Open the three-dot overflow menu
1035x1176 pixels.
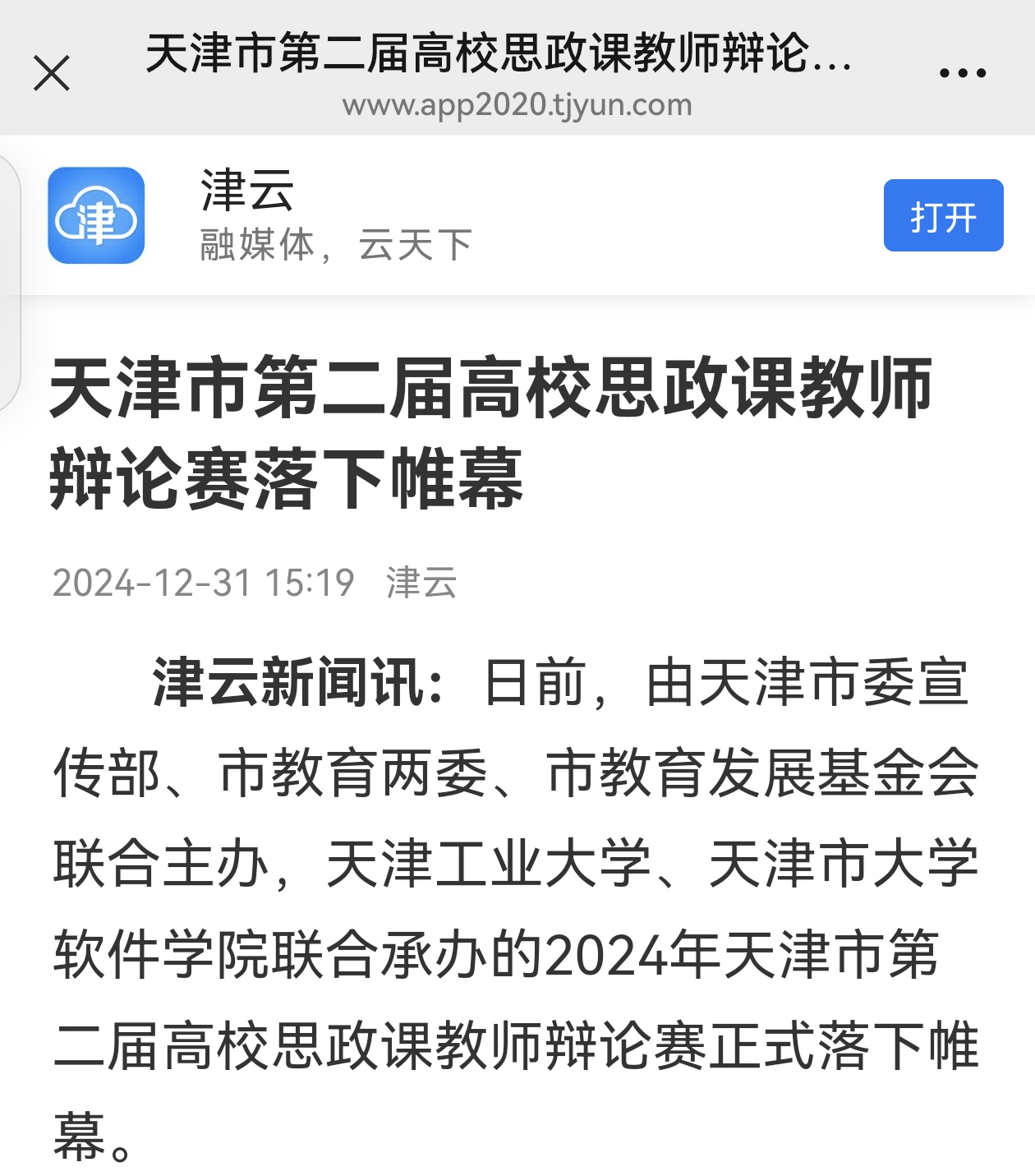963,73
